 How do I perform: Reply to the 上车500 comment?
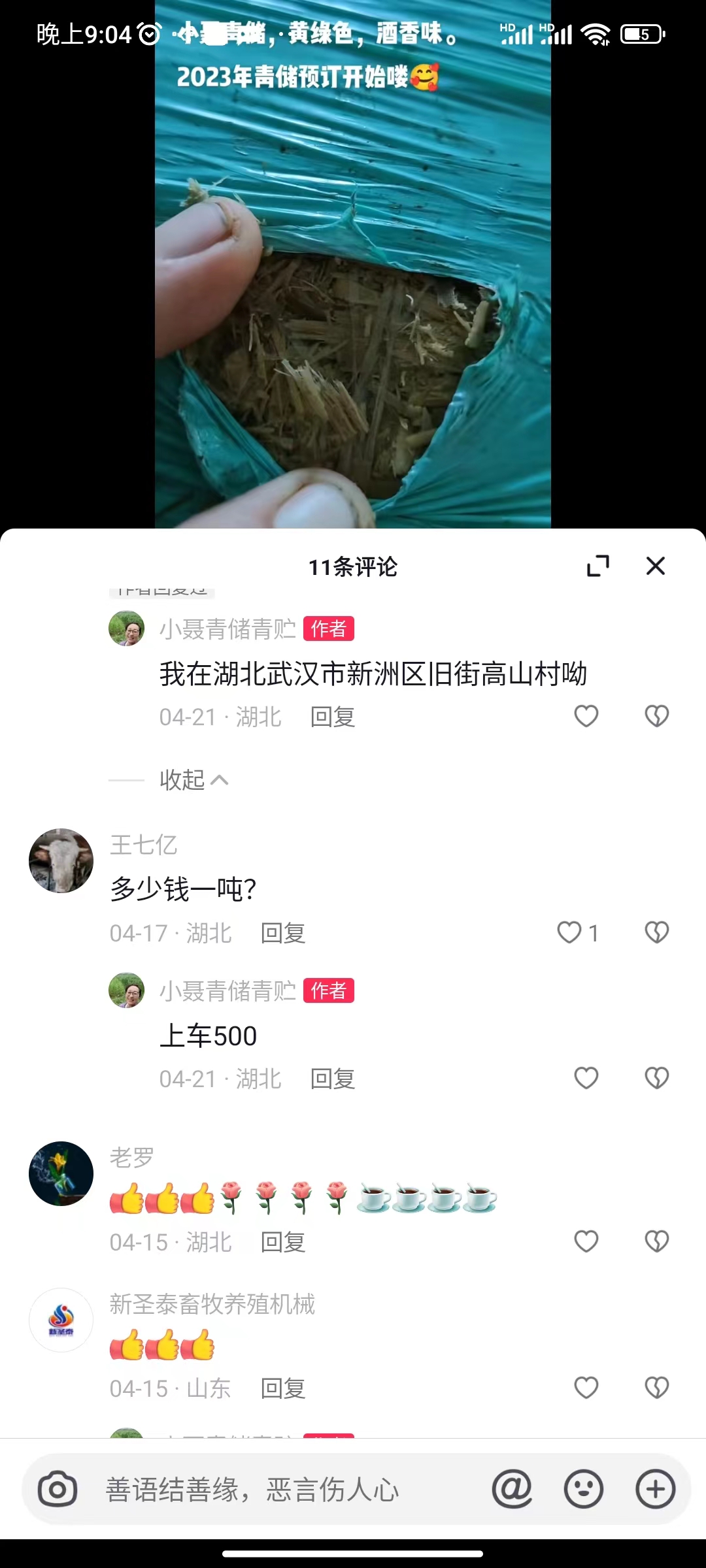332,1079
